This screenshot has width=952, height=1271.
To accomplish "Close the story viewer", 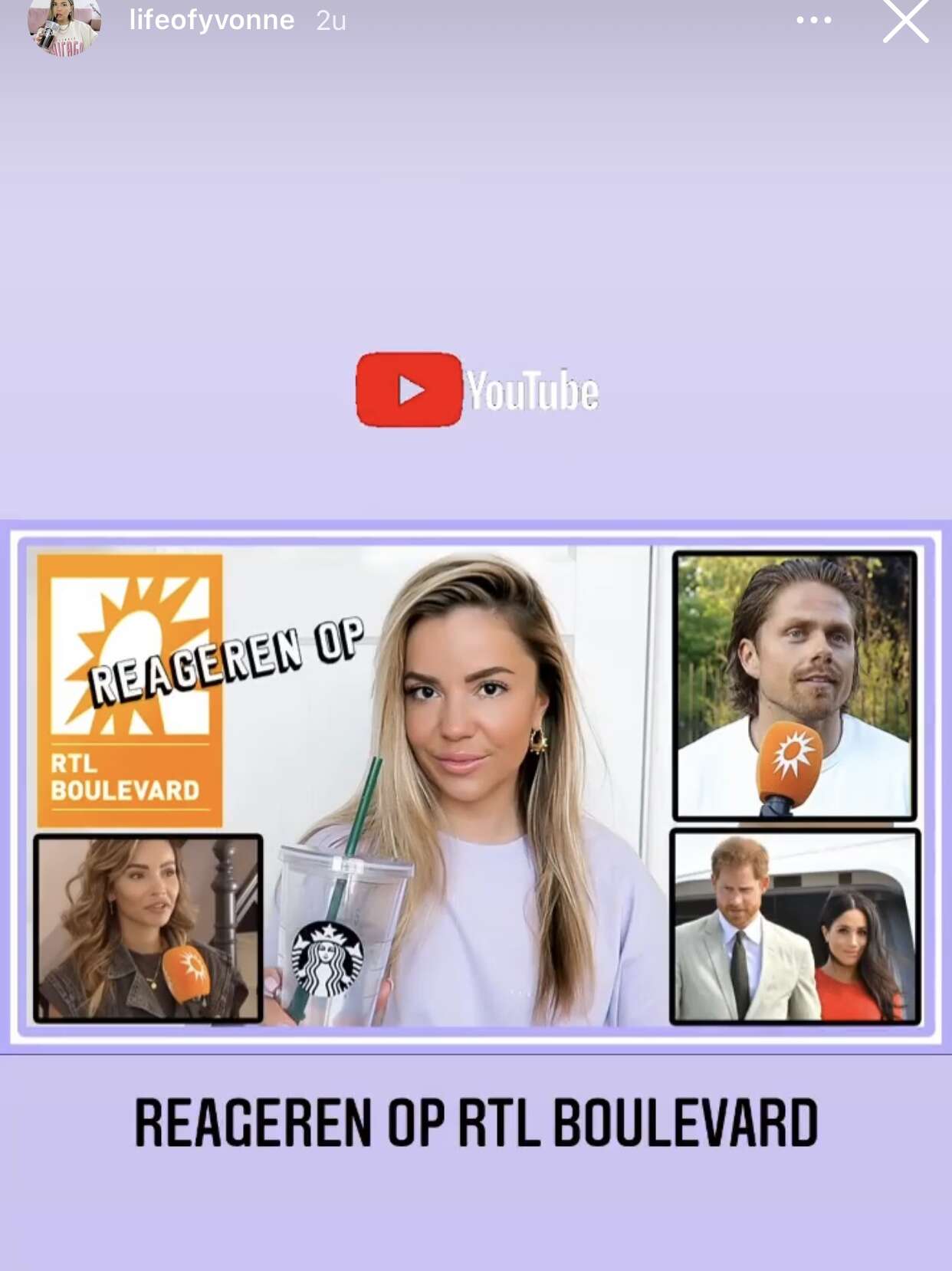I will point(905,21).
